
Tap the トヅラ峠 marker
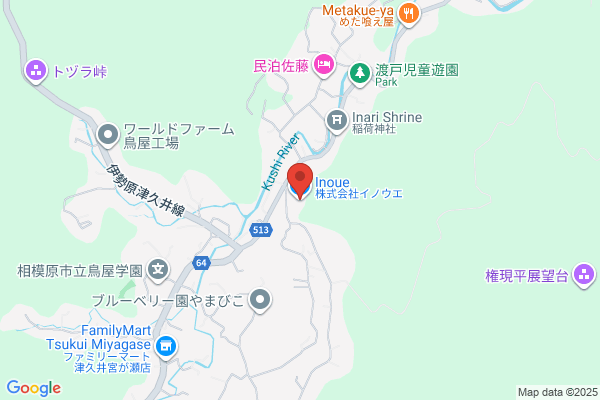pos(36,70)
